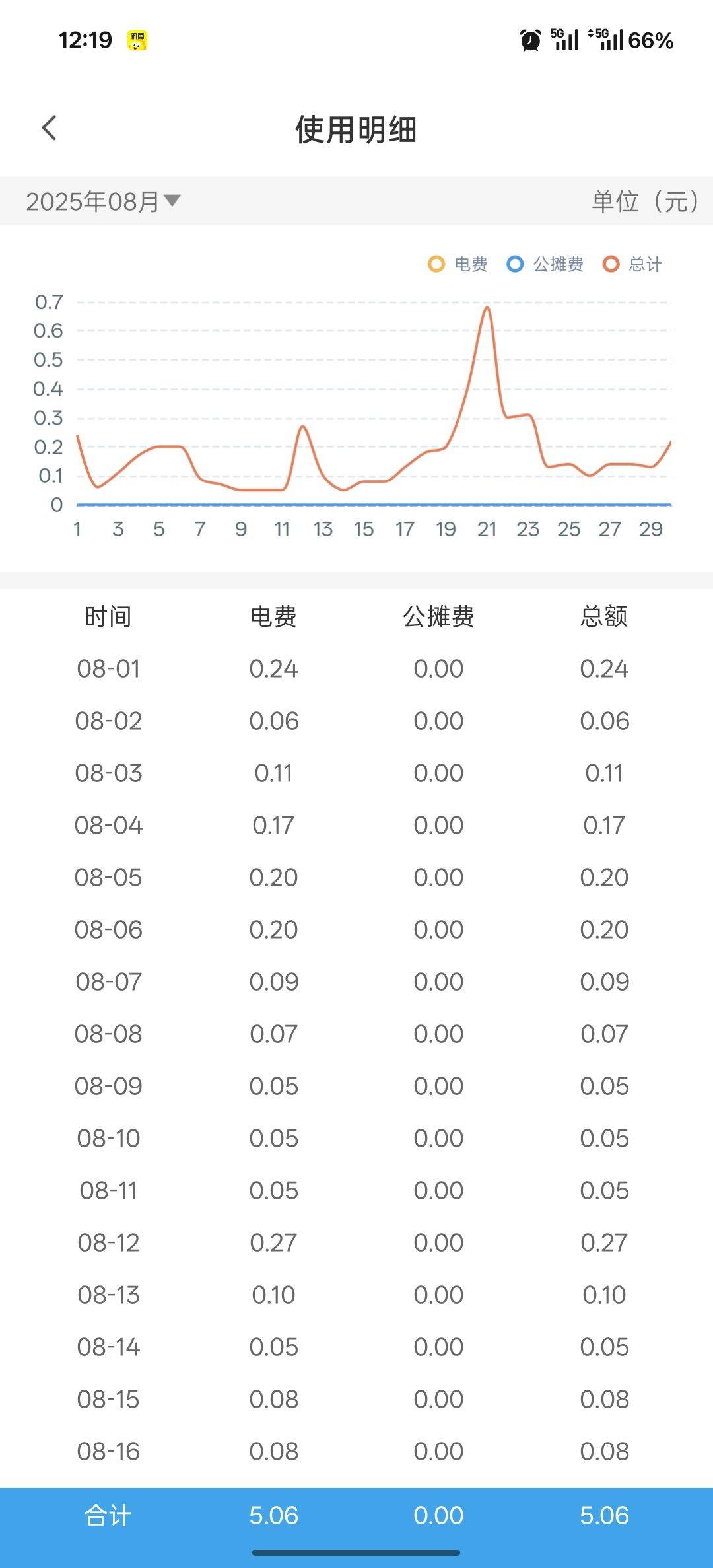Toggle the 总计 series in chart legend

tap(632, 264)
